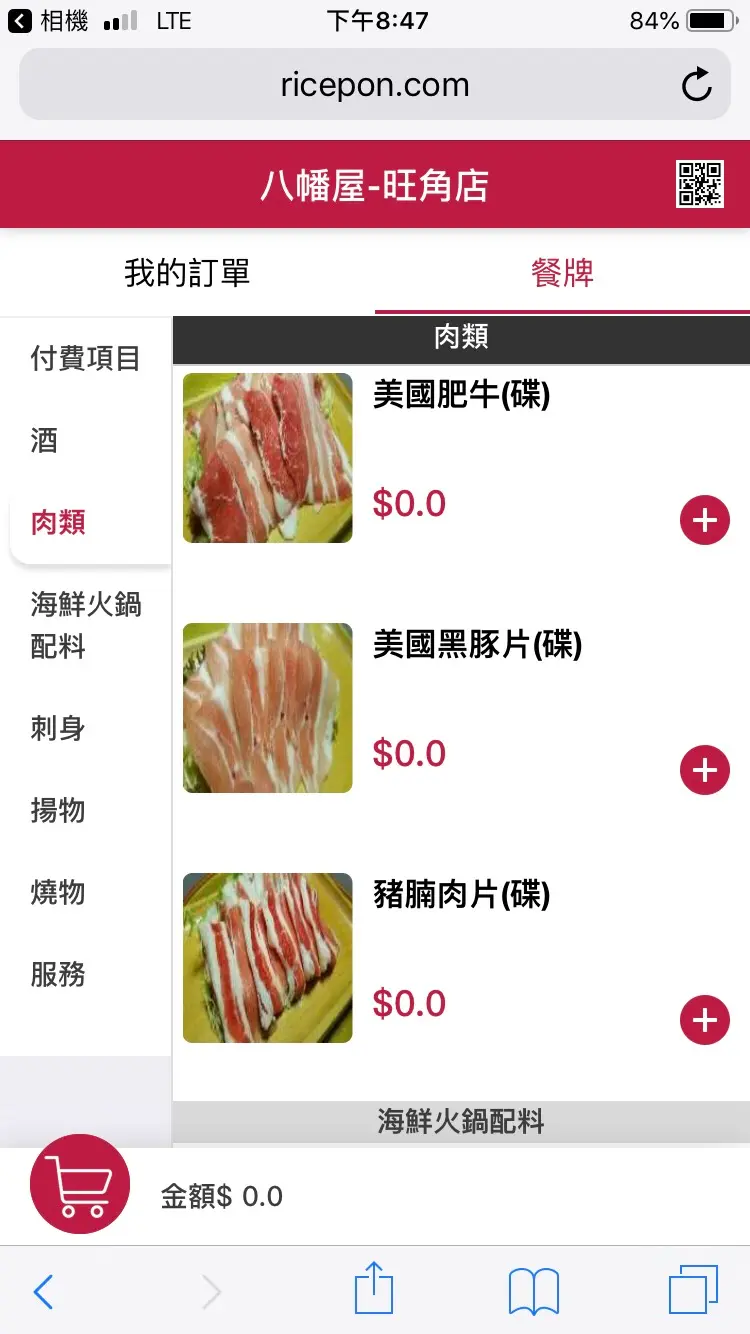Viewport: 750px width, 1334px height.
Task: Jump to the 付費項目 category
Action: tap(85, 359)
